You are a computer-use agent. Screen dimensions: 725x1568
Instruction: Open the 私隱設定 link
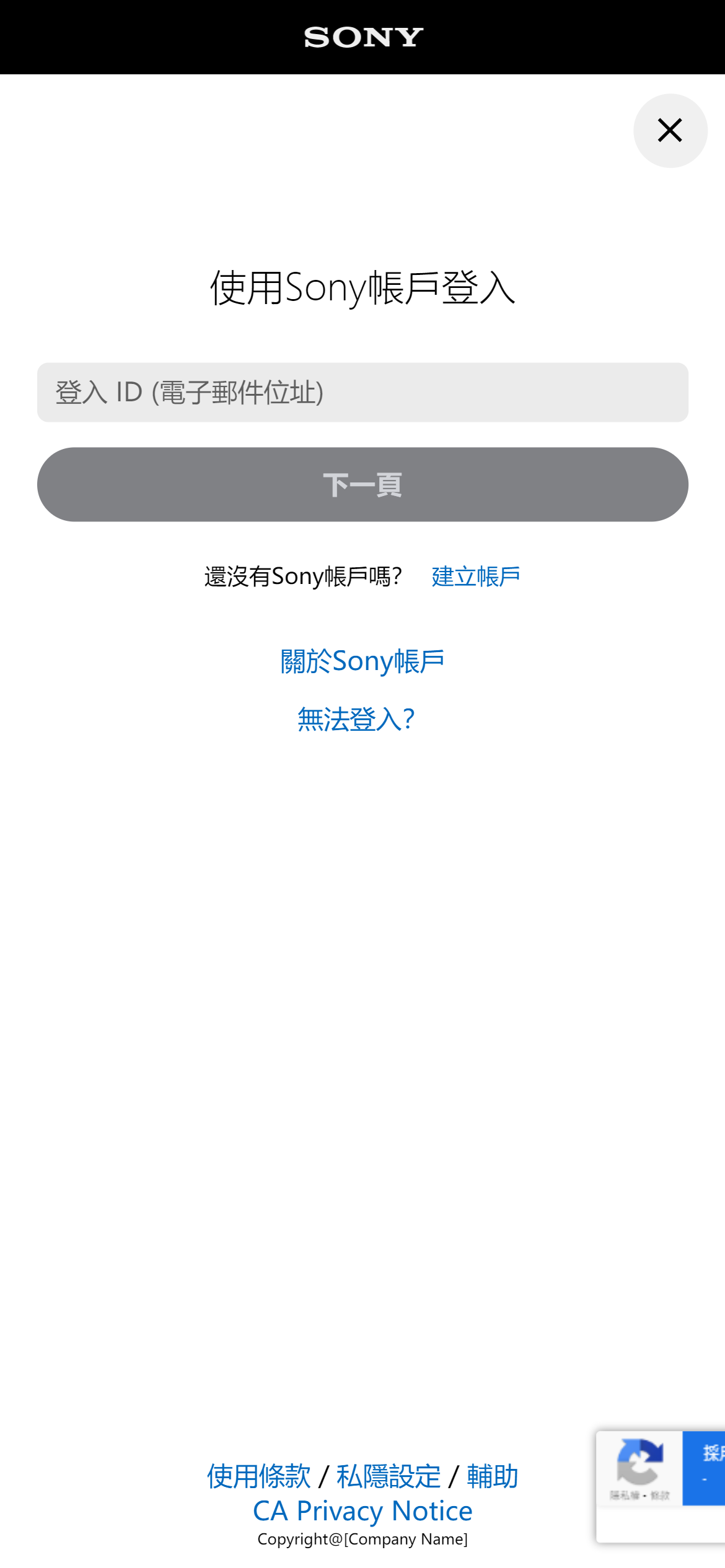[389, 1476]
